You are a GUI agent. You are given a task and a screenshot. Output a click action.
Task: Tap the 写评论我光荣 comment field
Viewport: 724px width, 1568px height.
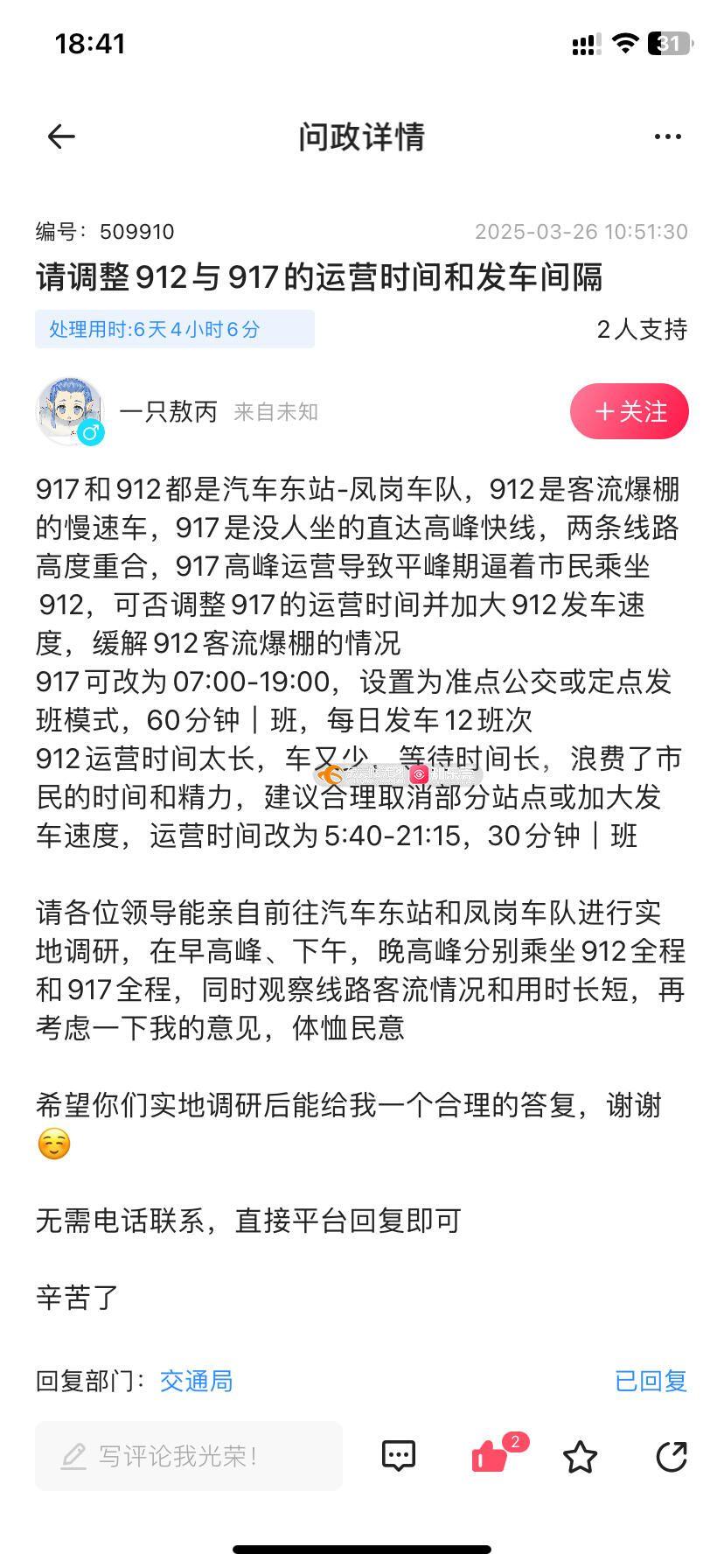pyautogui.click(x=189, y=1456)
